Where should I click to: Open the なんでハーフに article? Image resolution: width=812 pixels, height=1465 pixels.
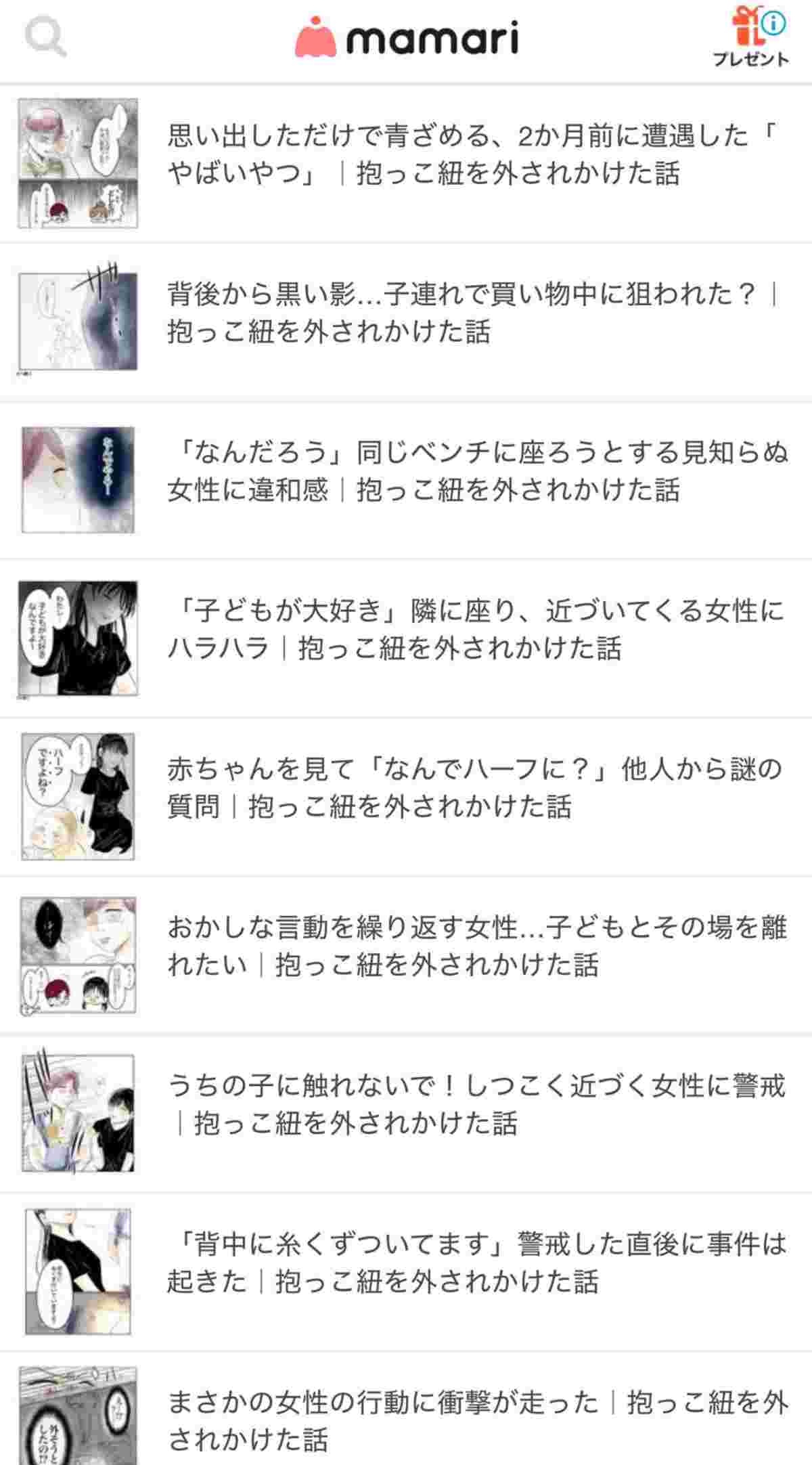pyautogui.click(x=474, y=787)
